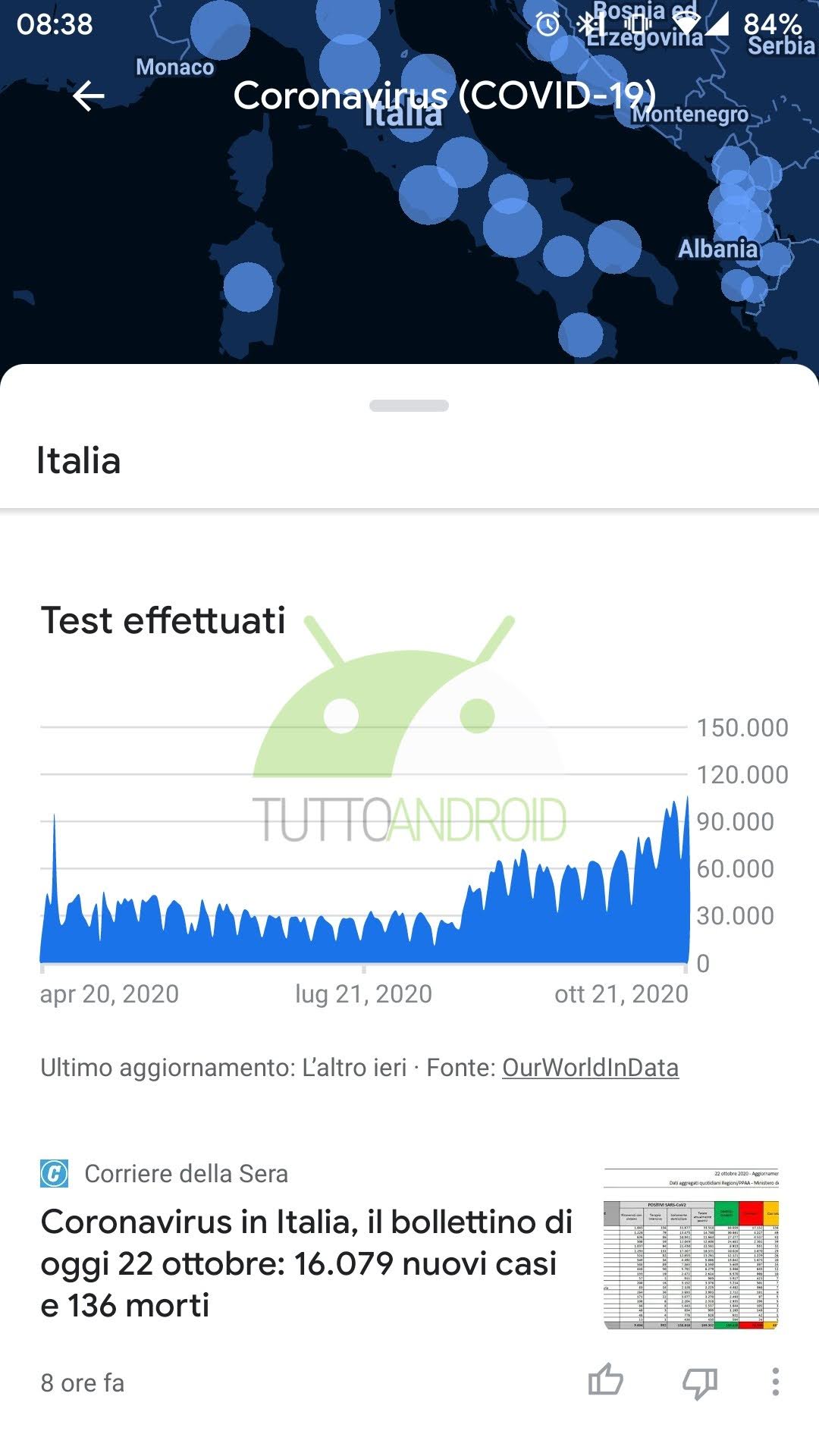The width and height of the screenshot is (819, 1456).
Task: Open the OurWorldInData source link
Action: click(590, 1067)
